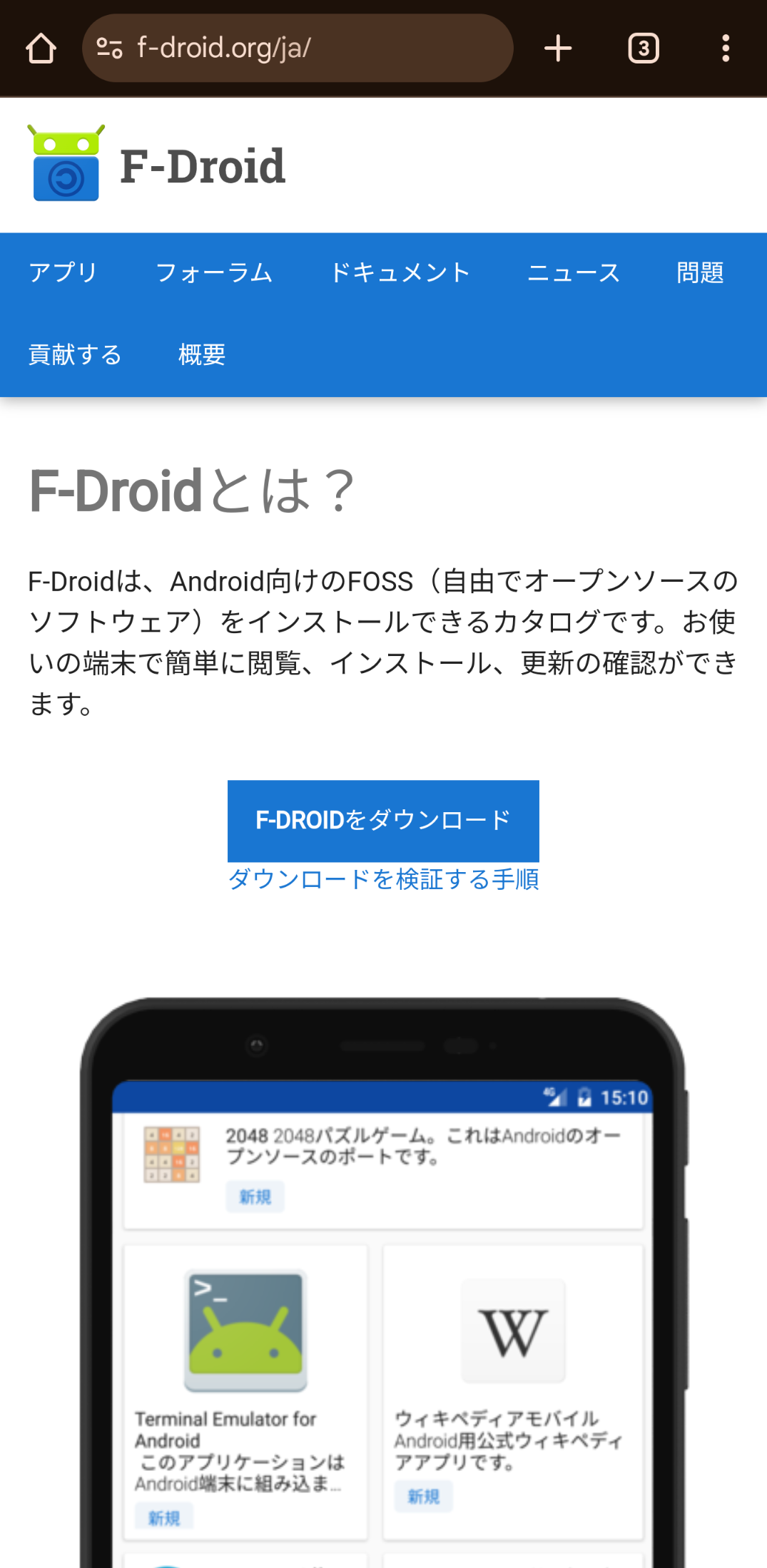
Task: Open a new browser tab with plus icon
Action: (557, 47)
